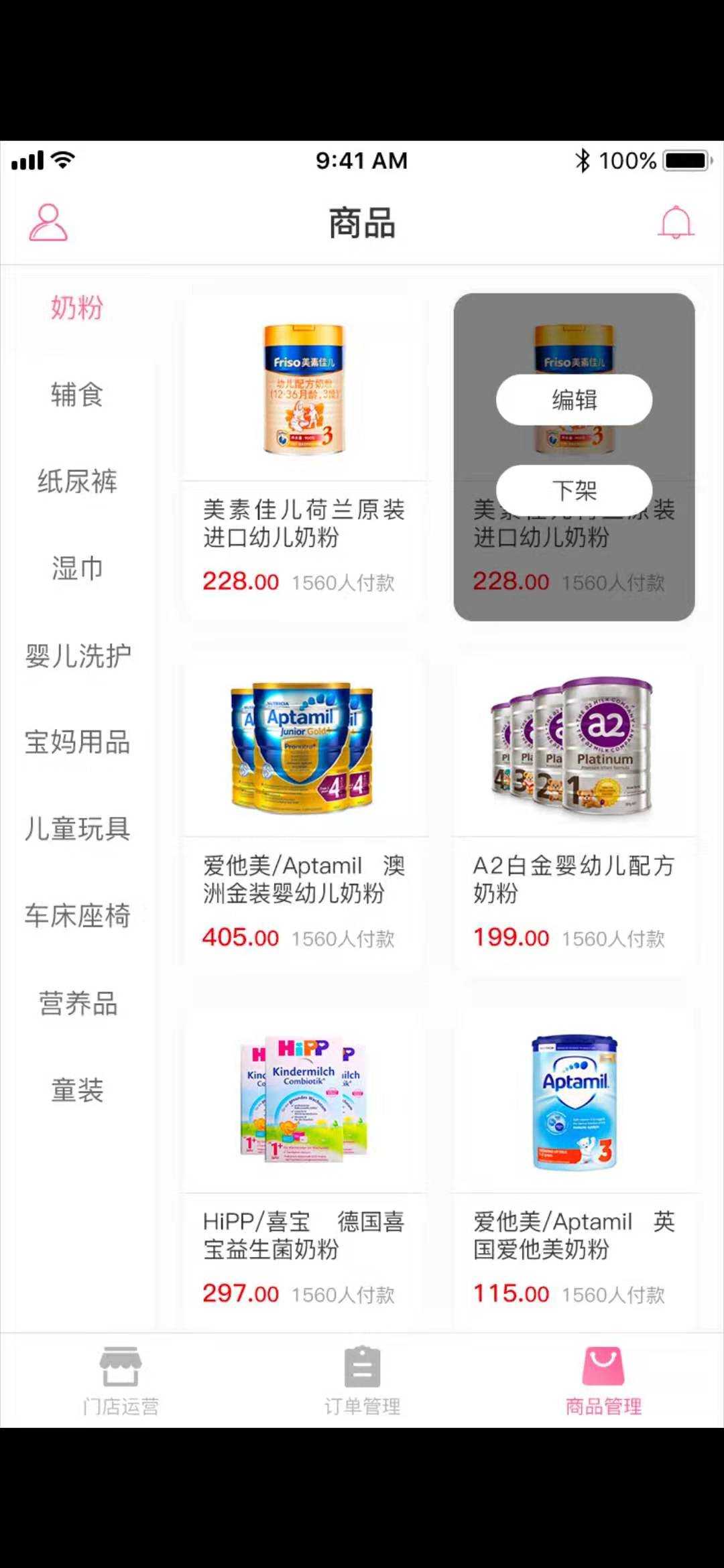Tap the 编辑 button on the product overlay

574,400
